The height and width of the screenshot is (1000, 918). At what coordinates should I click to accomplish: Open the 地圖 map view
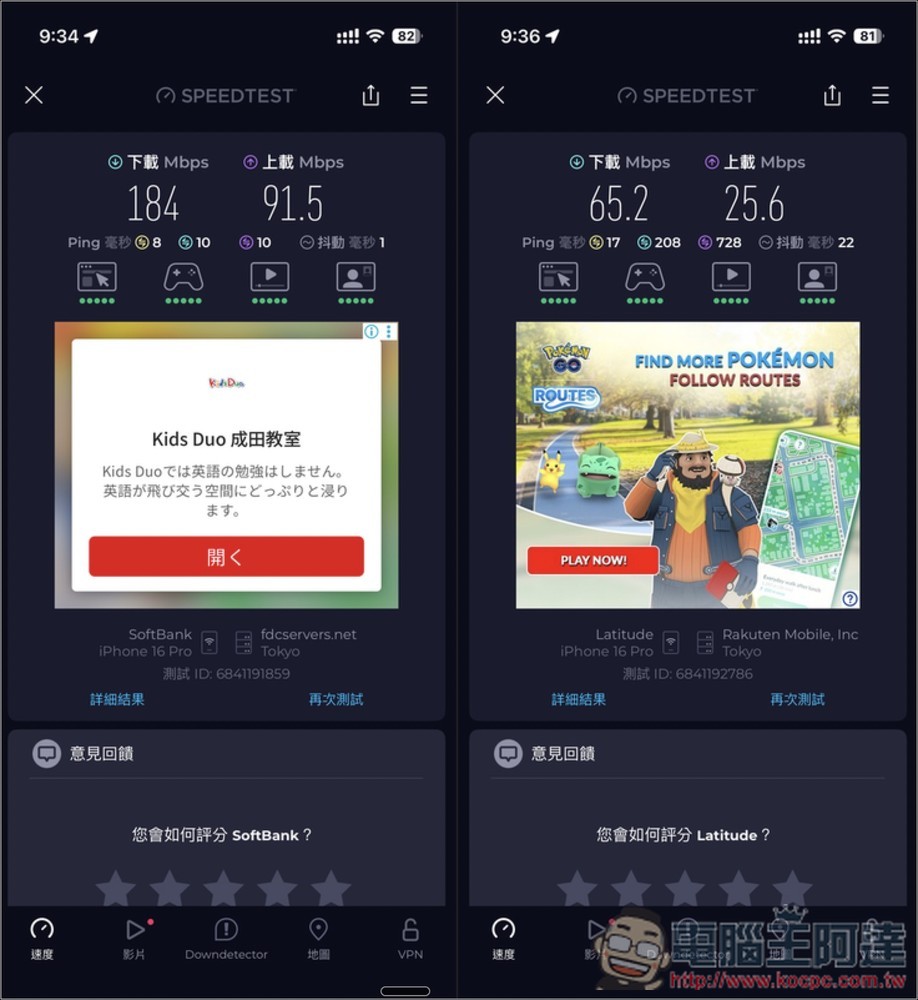318,940
